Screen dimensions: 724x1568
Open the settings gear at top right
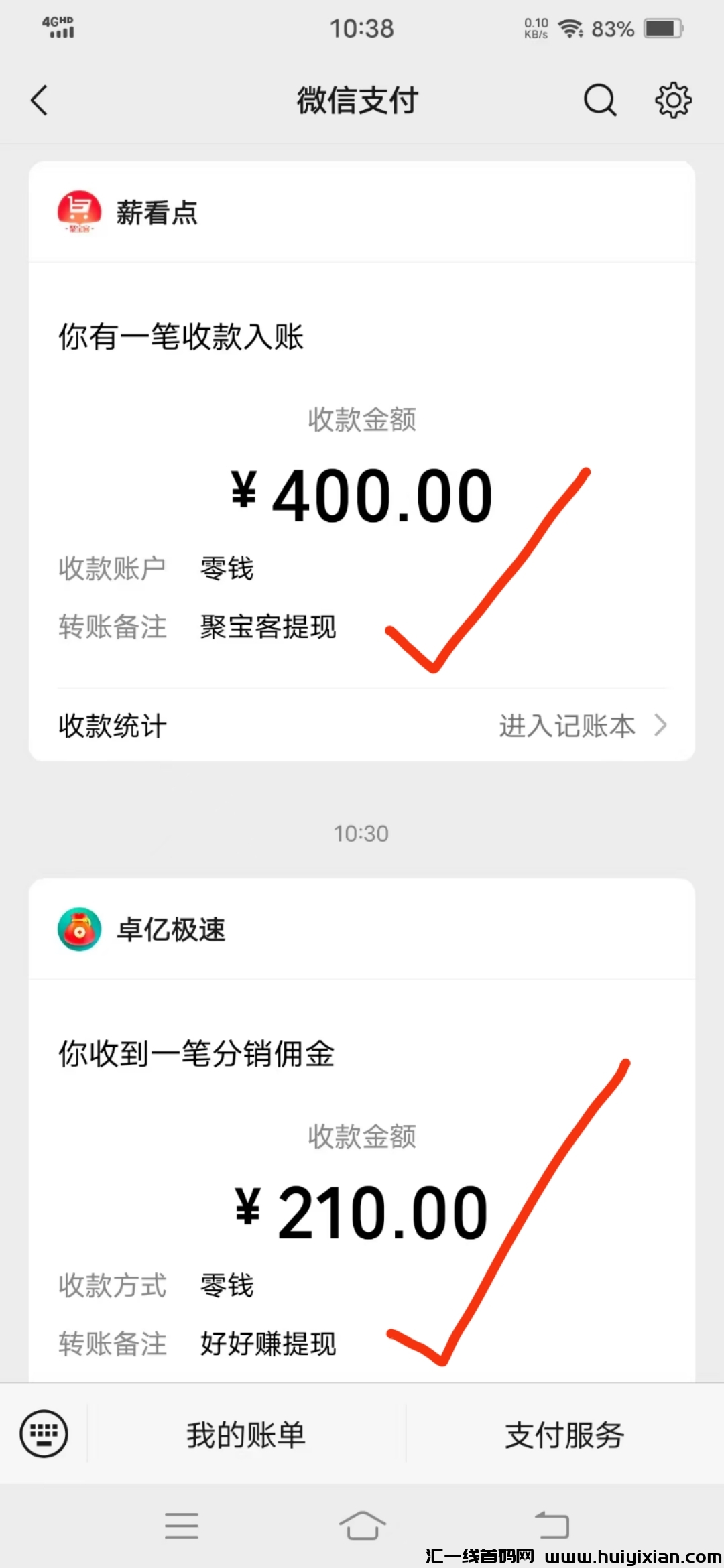(x=673, y=100)
